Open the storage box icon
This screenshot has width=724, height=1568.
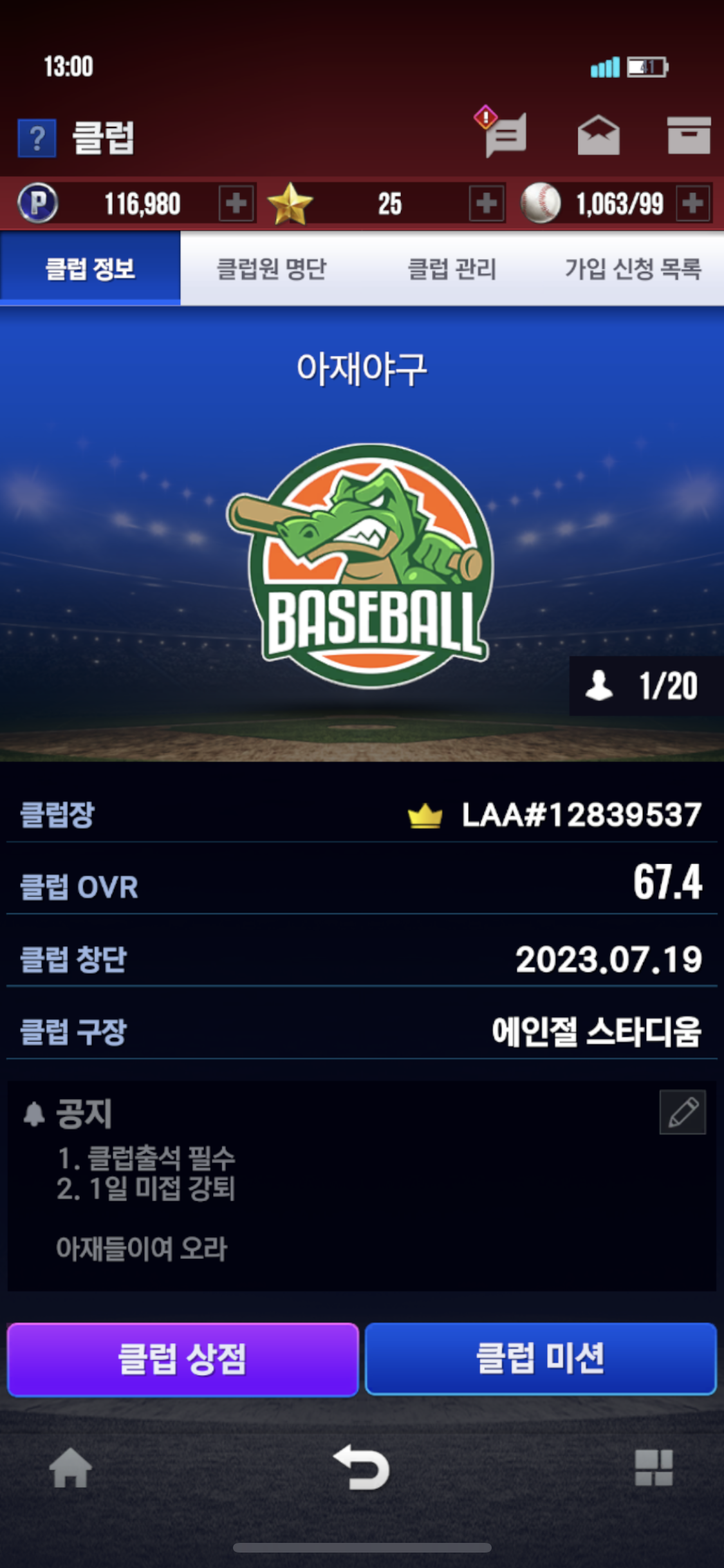(x=689, y=135)
